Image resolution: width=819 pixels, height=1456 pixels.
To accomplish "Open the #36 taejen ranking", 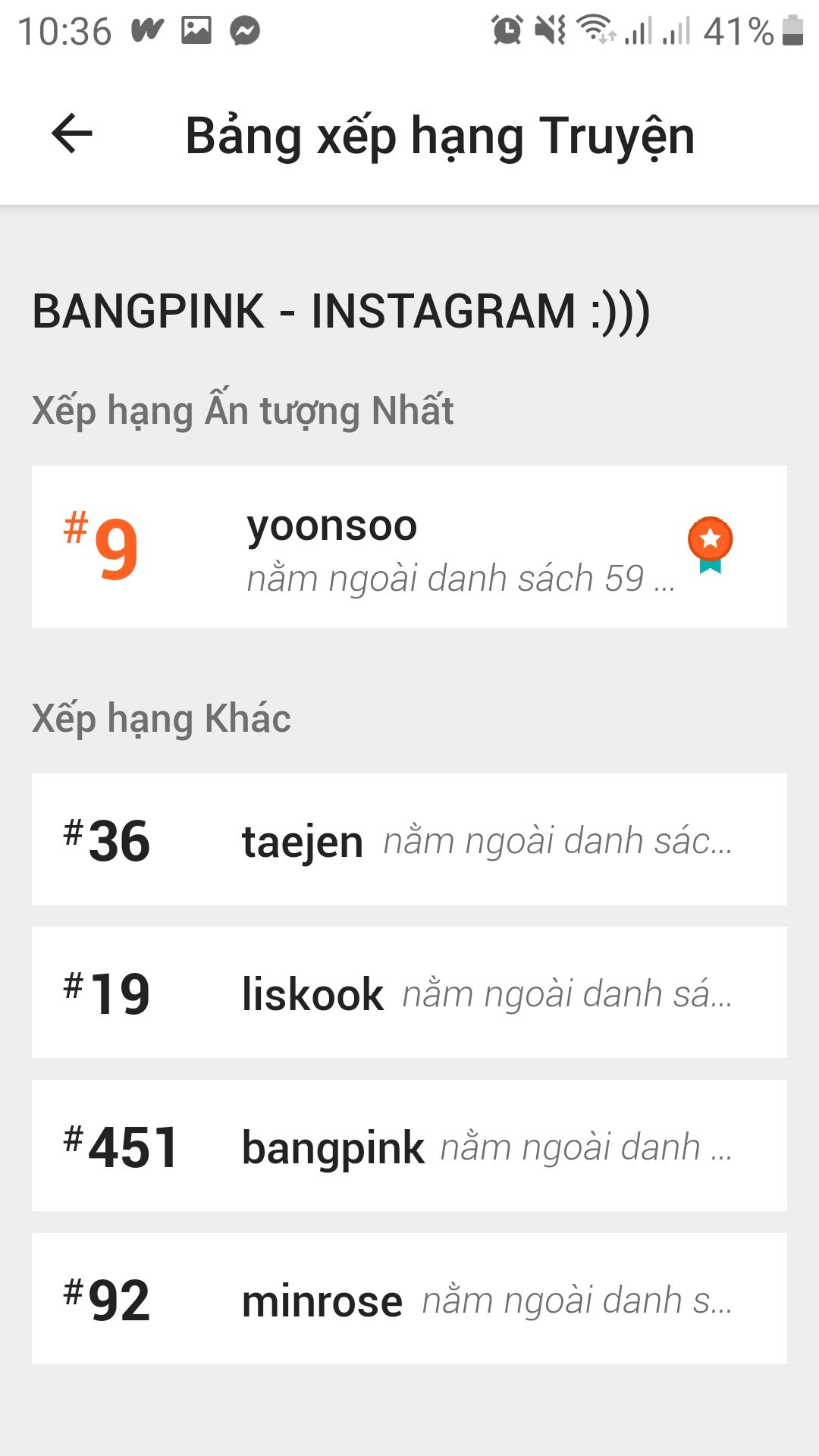I will click(409, 839).
